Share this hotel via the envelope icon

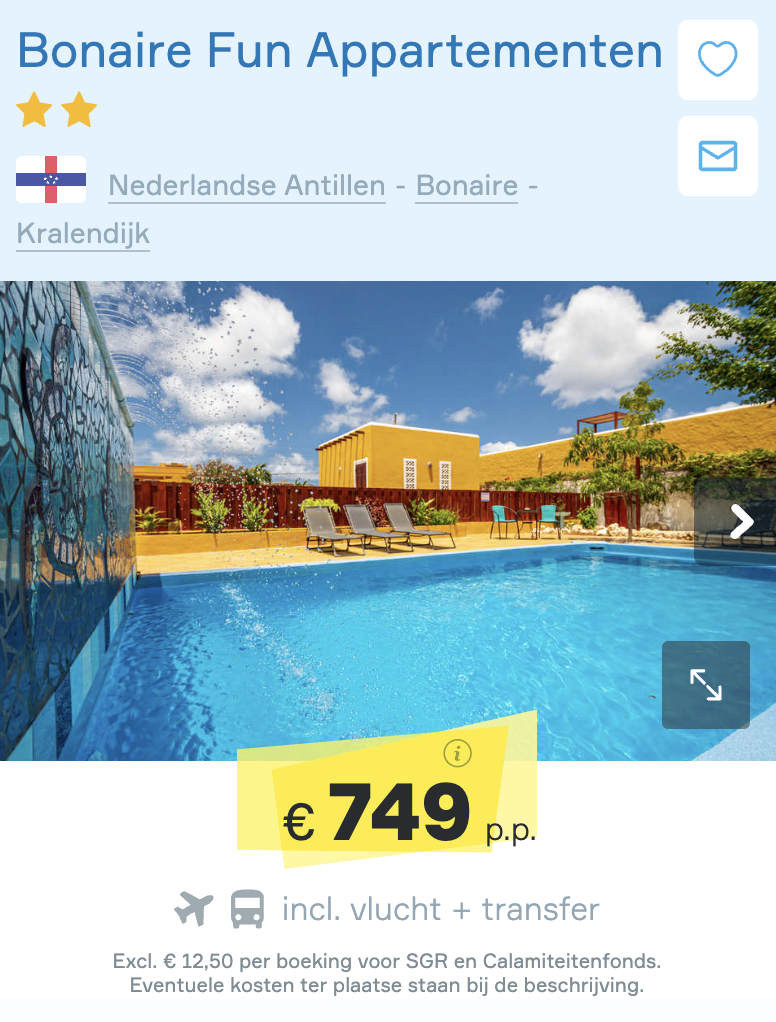pyautogui.click(x=717, y=156)
